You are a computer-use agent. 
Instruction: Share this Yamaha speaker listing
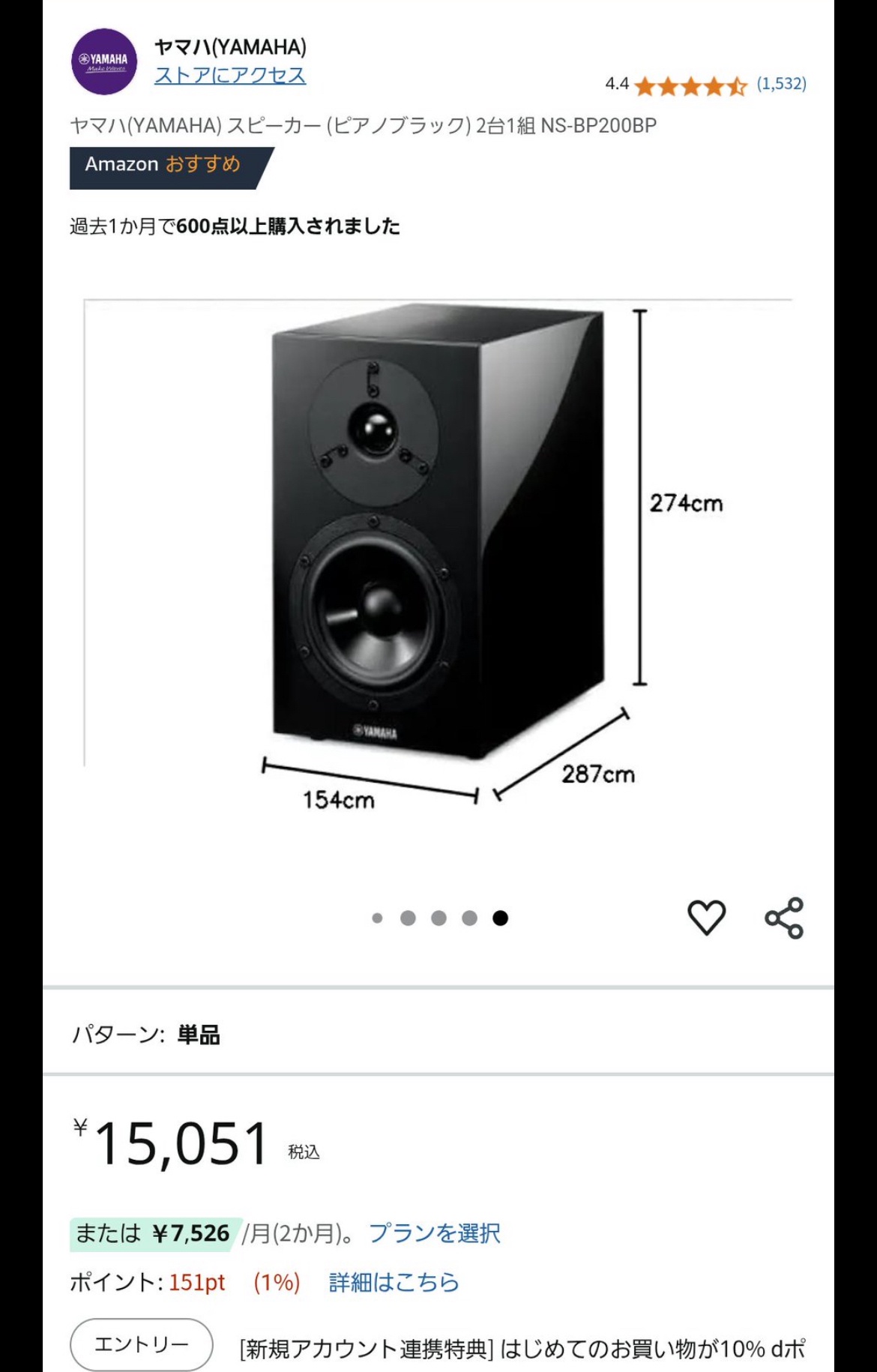784,917
